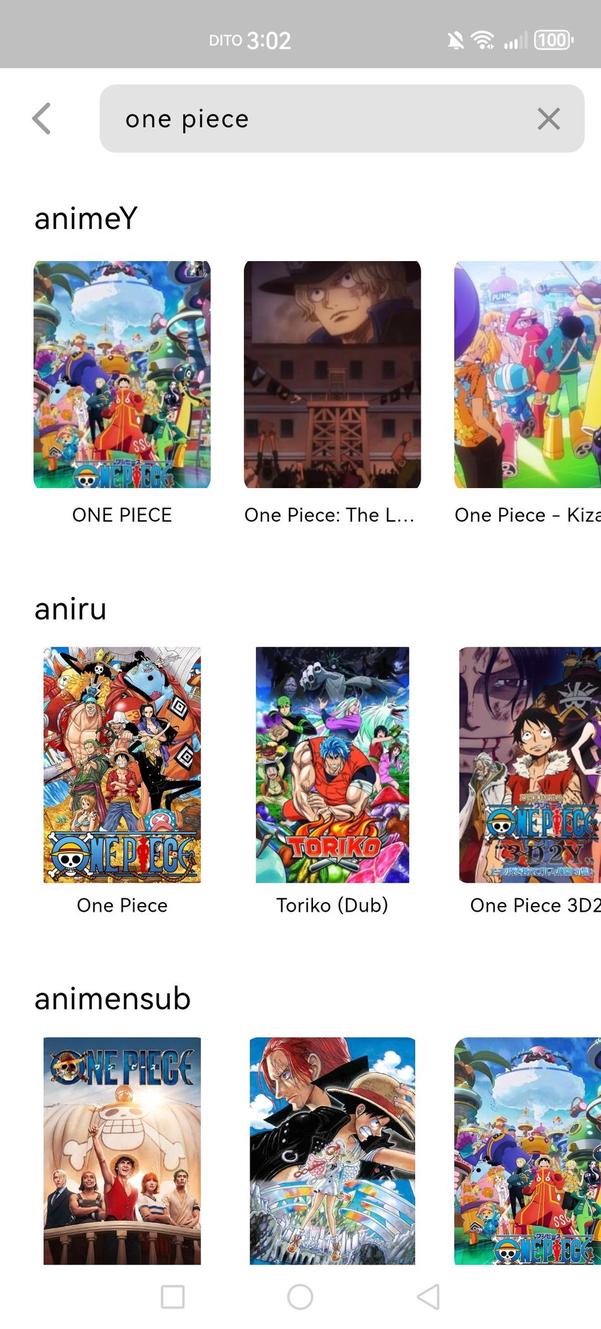601x1329 pixels.
Task: Edit the 'one piece' search field
Action: pyautogui.click(x=320, y=119)
